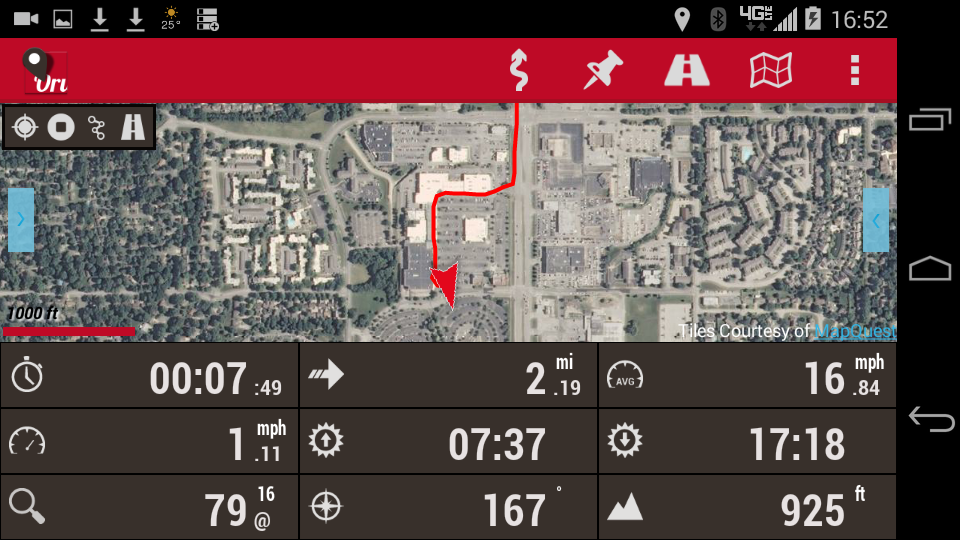The image size is (960, 540).
Task: Tap the Uri app logo
Action: 45,72
